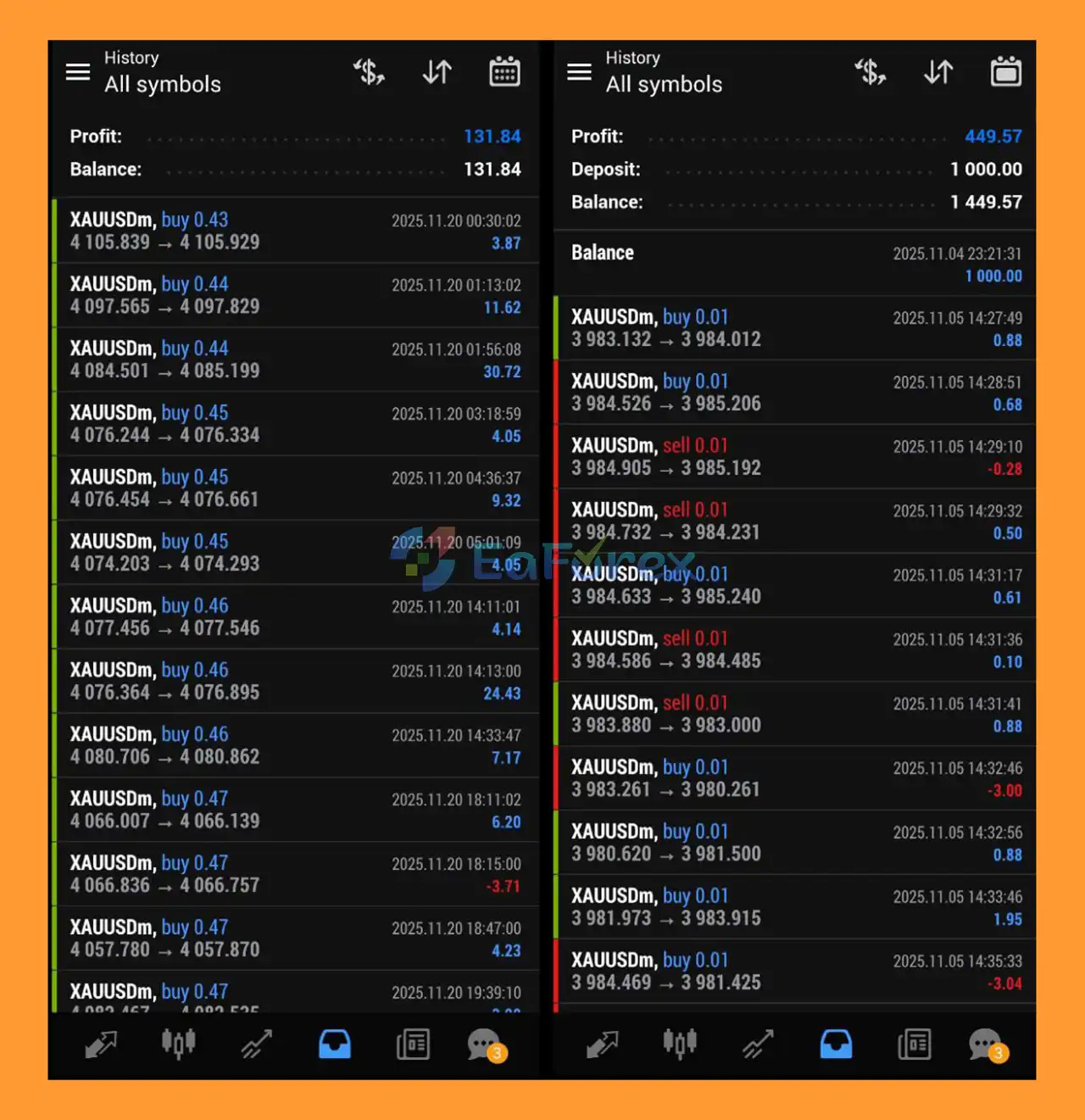Open the hamburger menu on right History screen

580,72
